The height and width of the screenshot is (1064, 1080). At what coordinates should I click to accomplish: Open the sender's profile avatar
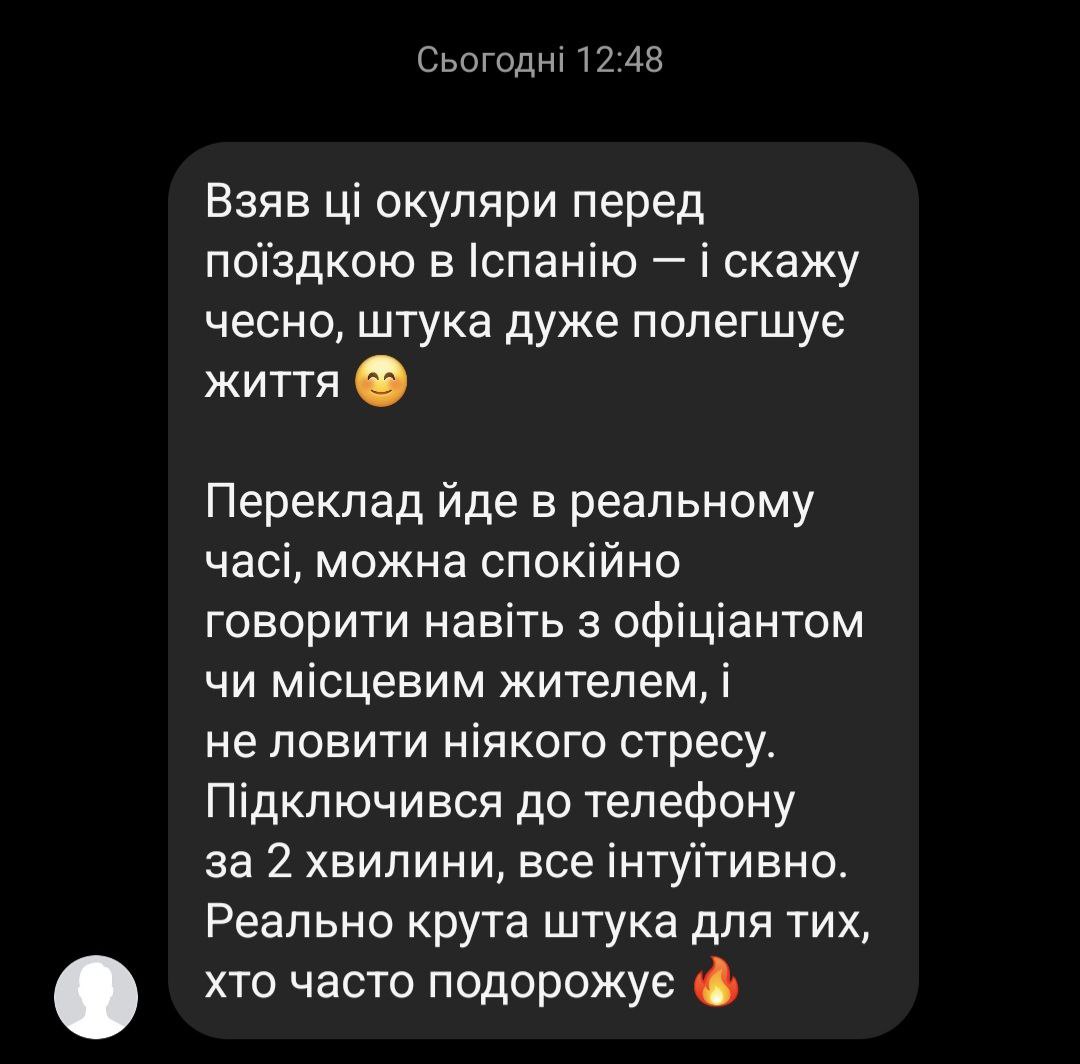[96, 995]
